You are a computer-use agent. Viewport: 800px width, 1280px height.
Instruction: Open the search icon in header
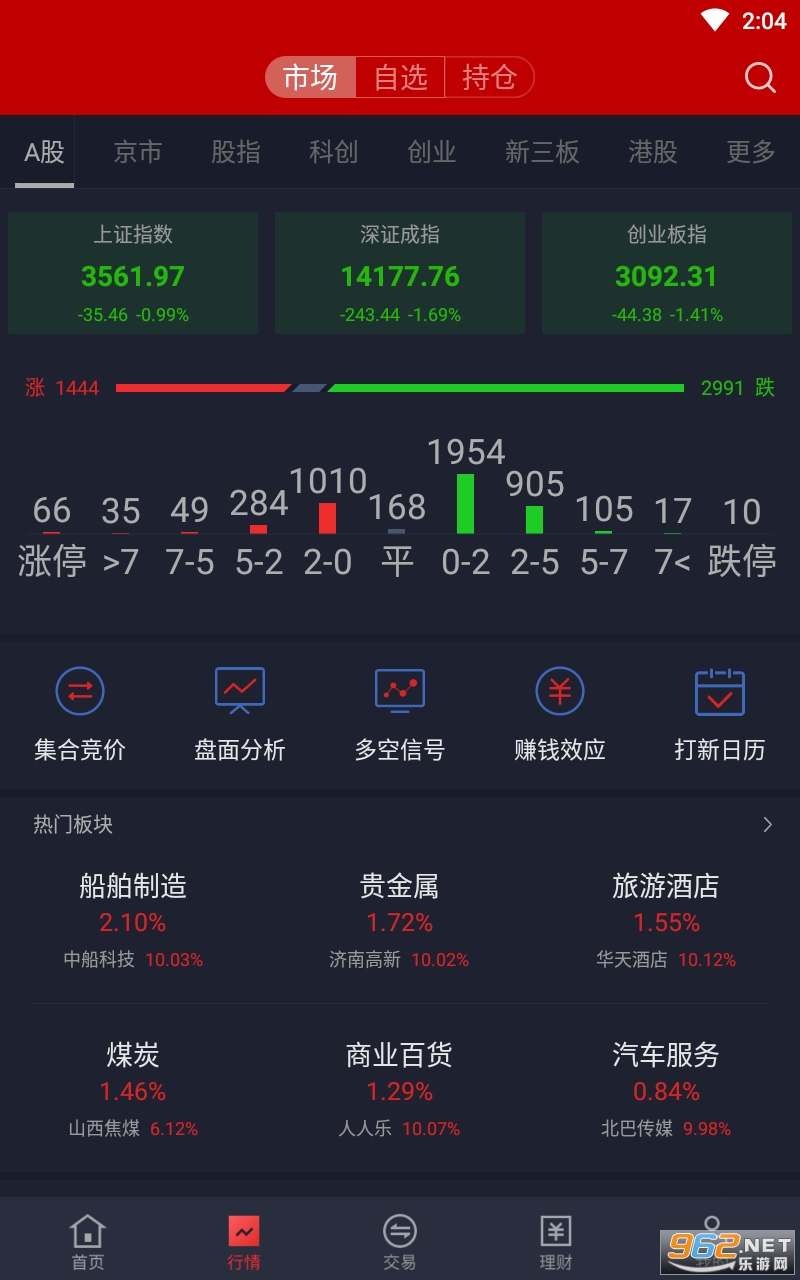[760, 77]
